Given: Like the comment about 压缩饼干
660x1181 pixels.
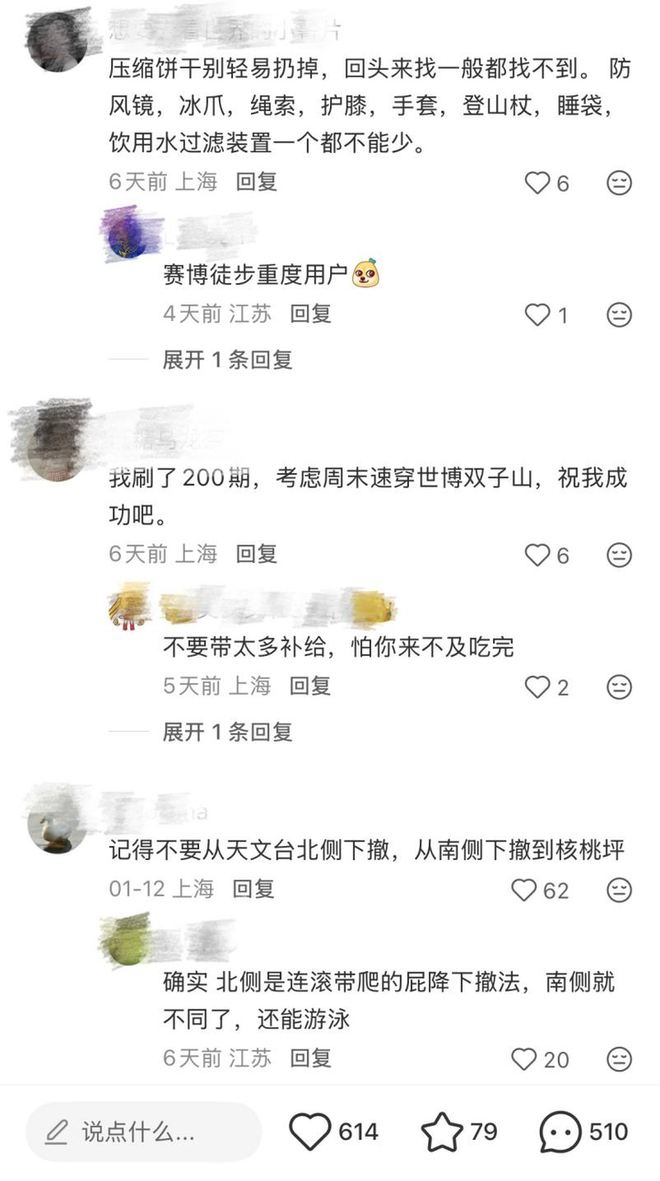Looking at the screenshot, I should coord(538,182).
